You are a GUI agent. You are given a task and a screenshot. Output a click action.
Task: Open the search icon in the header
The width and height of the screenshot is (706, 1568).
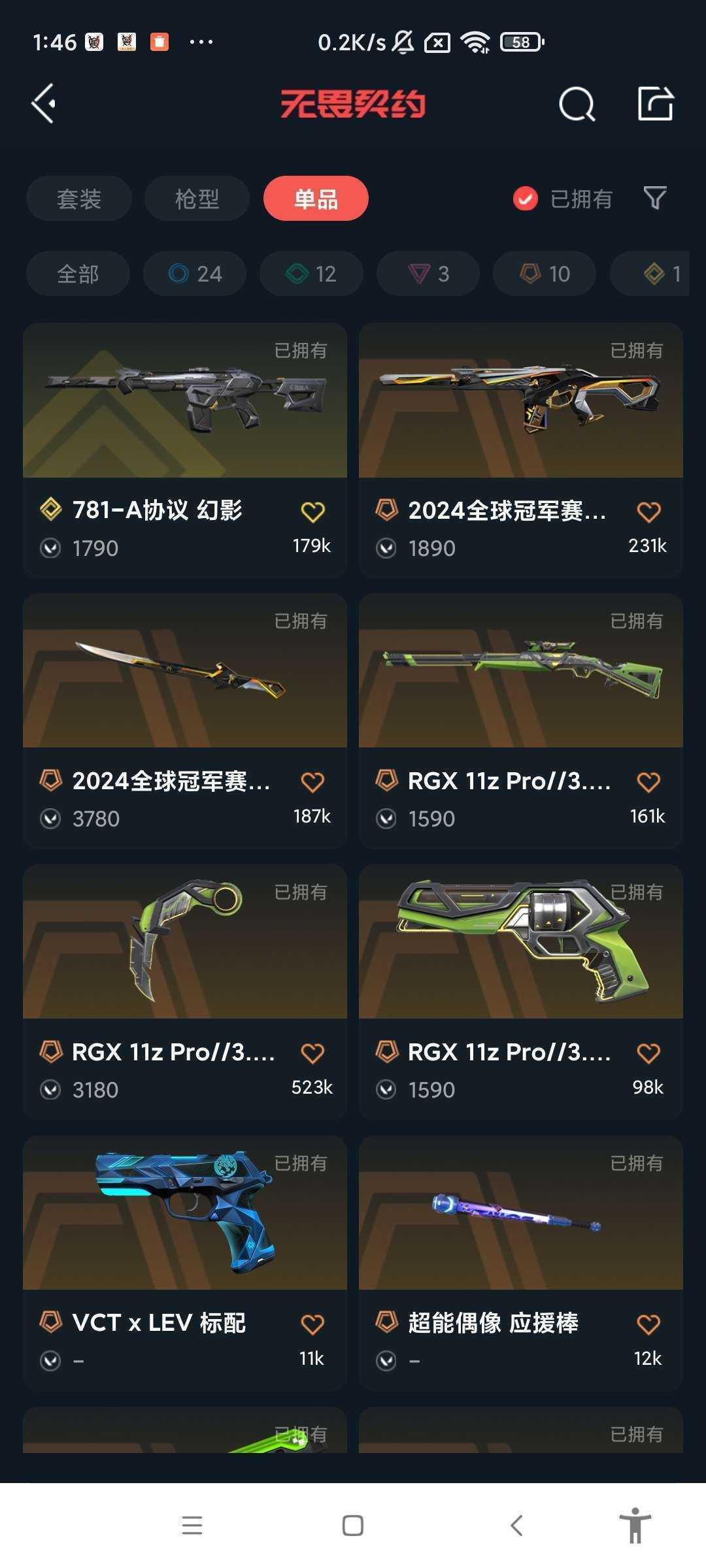(x=577, y=104)
